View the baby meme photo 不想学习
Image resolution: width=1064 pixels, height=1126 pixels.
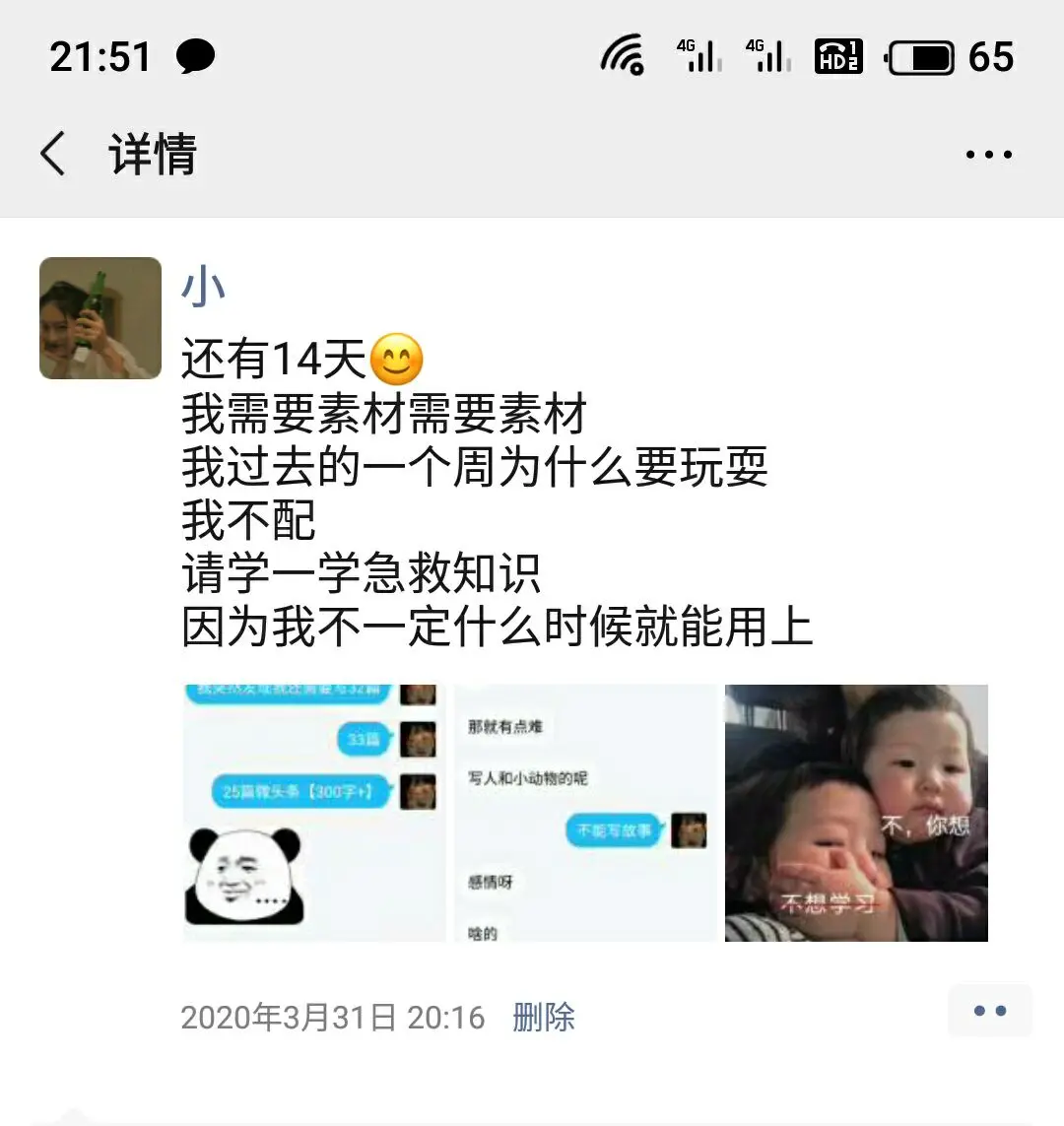click(x=856, y=813)
